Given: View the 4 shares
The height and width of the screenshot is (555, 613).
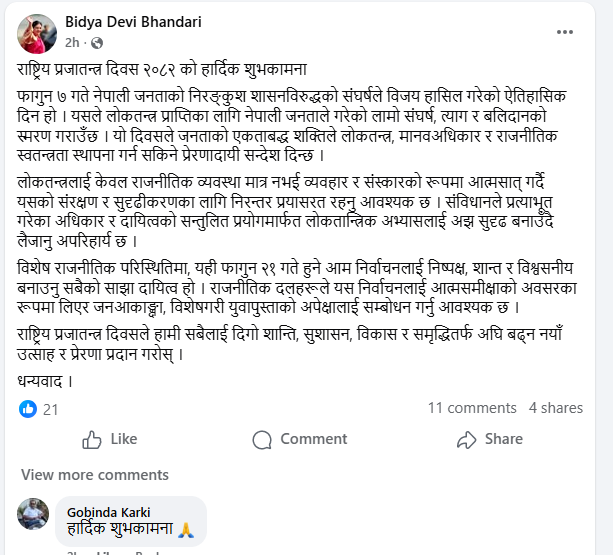Looking at the screenshot, I should point(555,408).
